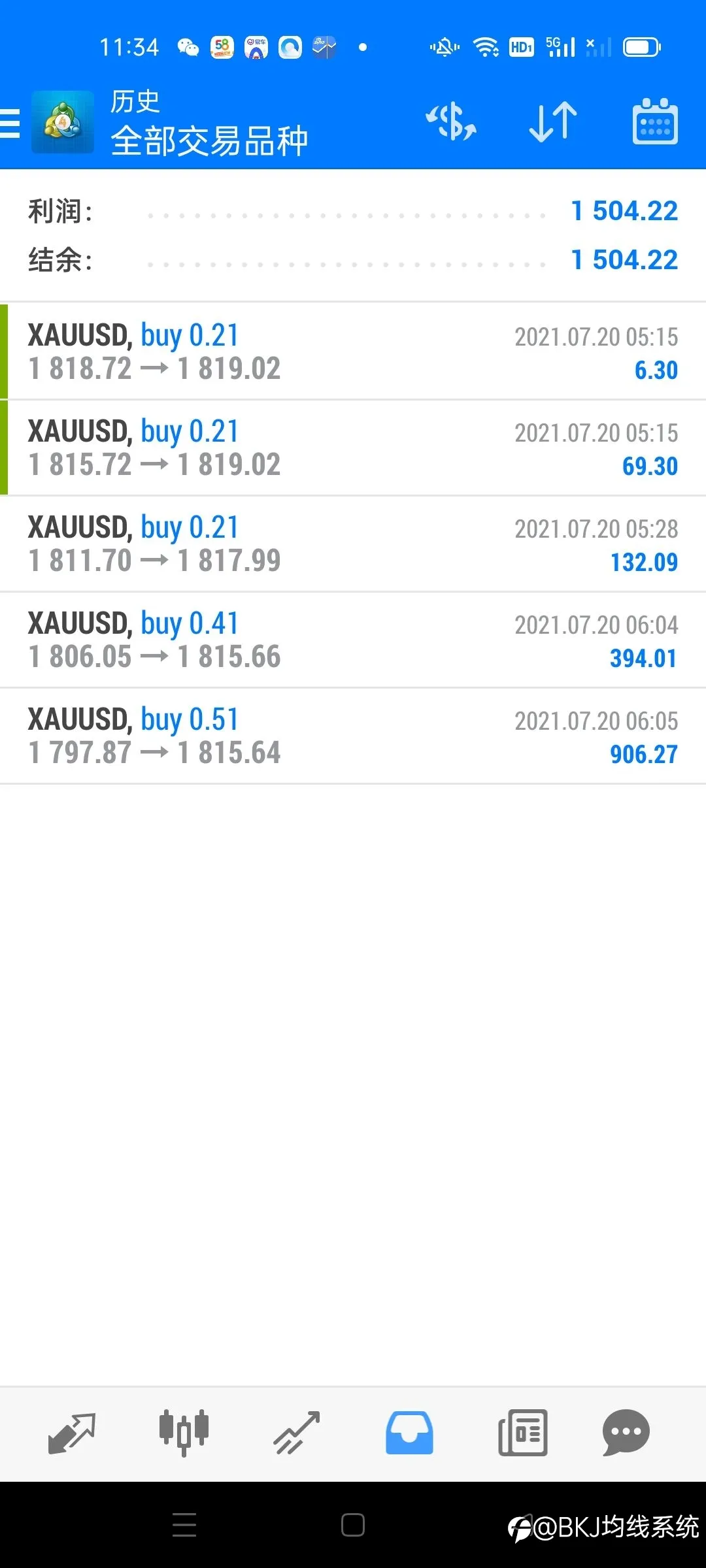View XAUUSD trade closed at 05:28

(x=353, y=544)
